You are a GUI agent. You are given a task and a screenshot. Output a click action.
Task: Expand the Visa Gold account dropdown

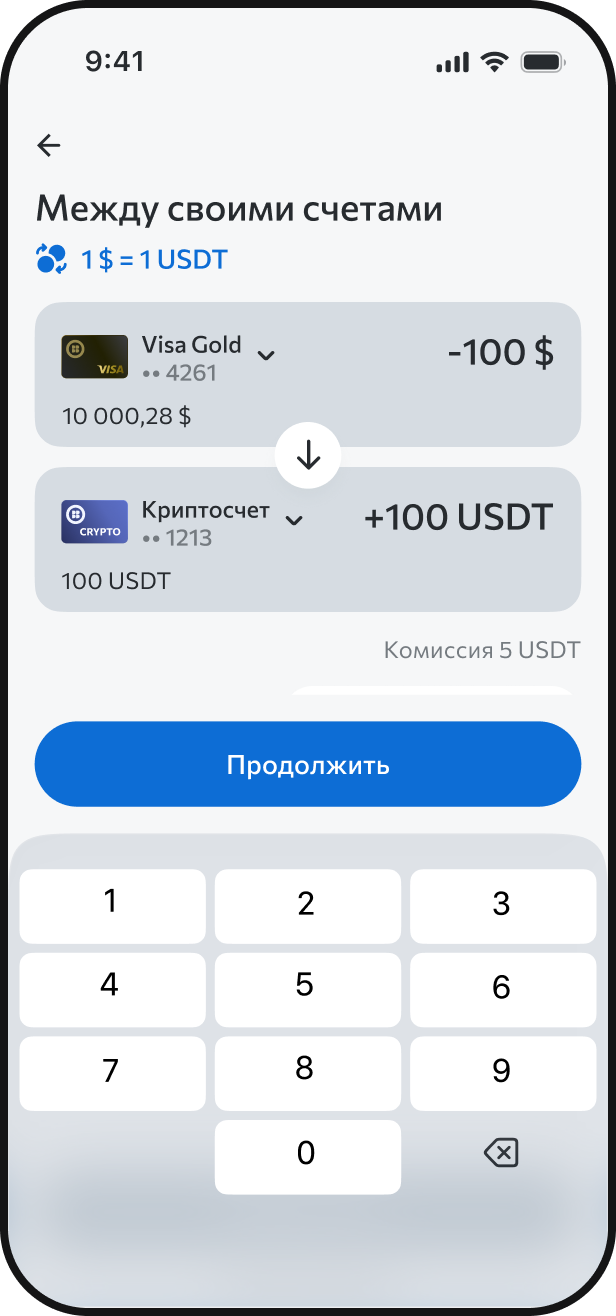point(265,355)
